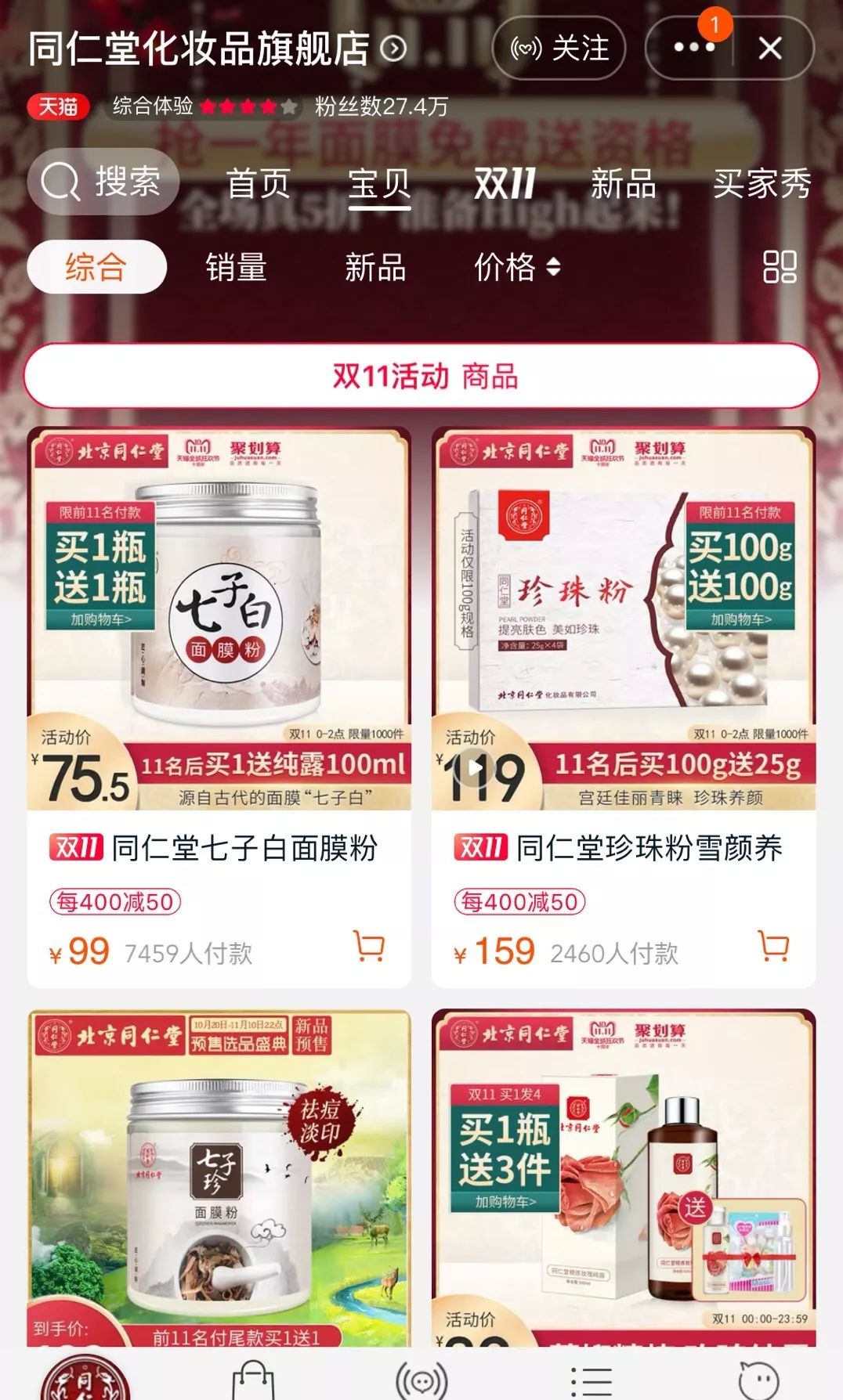Switch to the 双11 tab
The width and height of the screenshot is (843, 1400).
point(504,184)
